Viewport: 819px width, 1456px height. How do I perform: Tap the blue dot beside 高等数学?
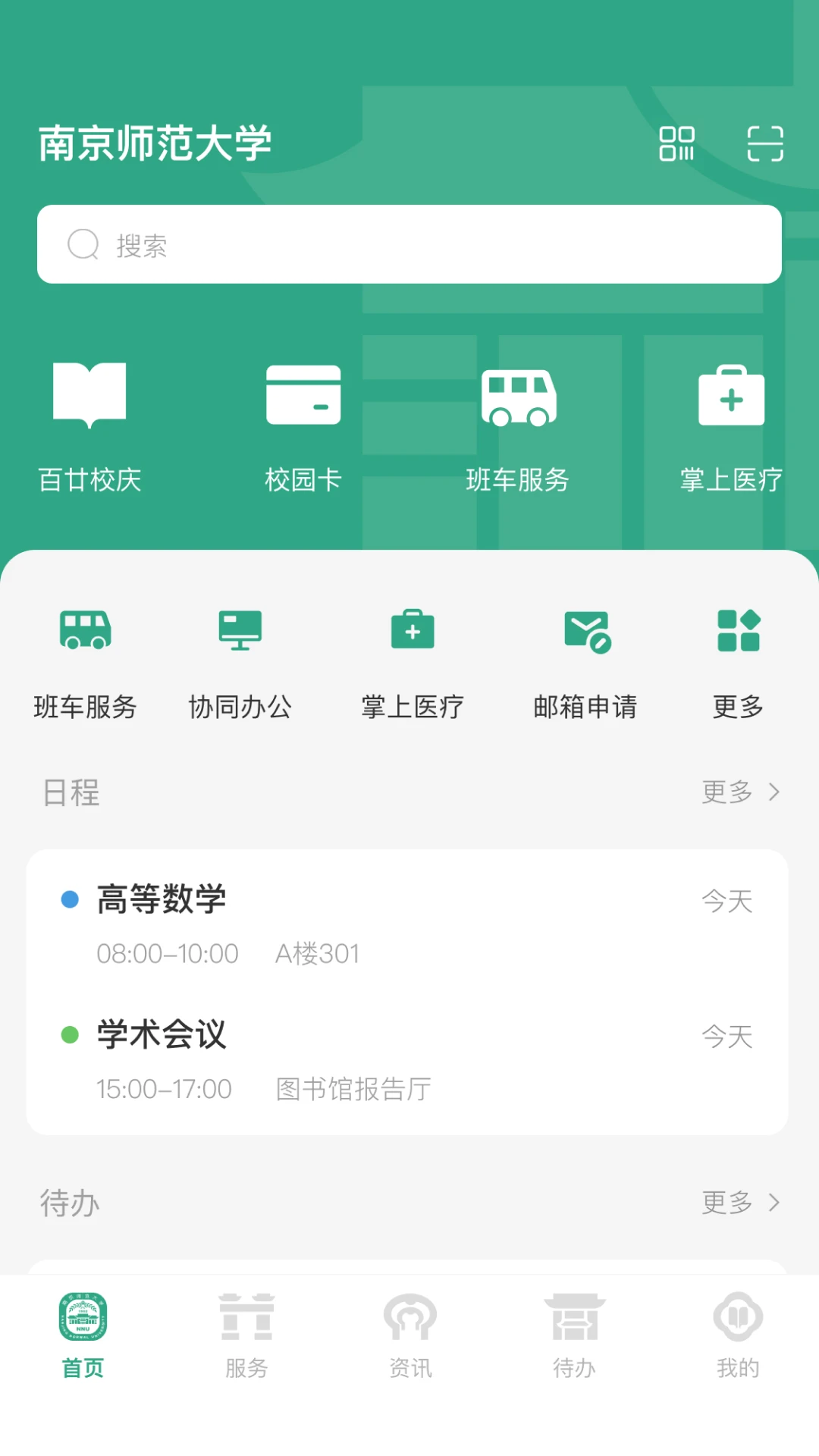pyautogui.click(x=70, y=898)
